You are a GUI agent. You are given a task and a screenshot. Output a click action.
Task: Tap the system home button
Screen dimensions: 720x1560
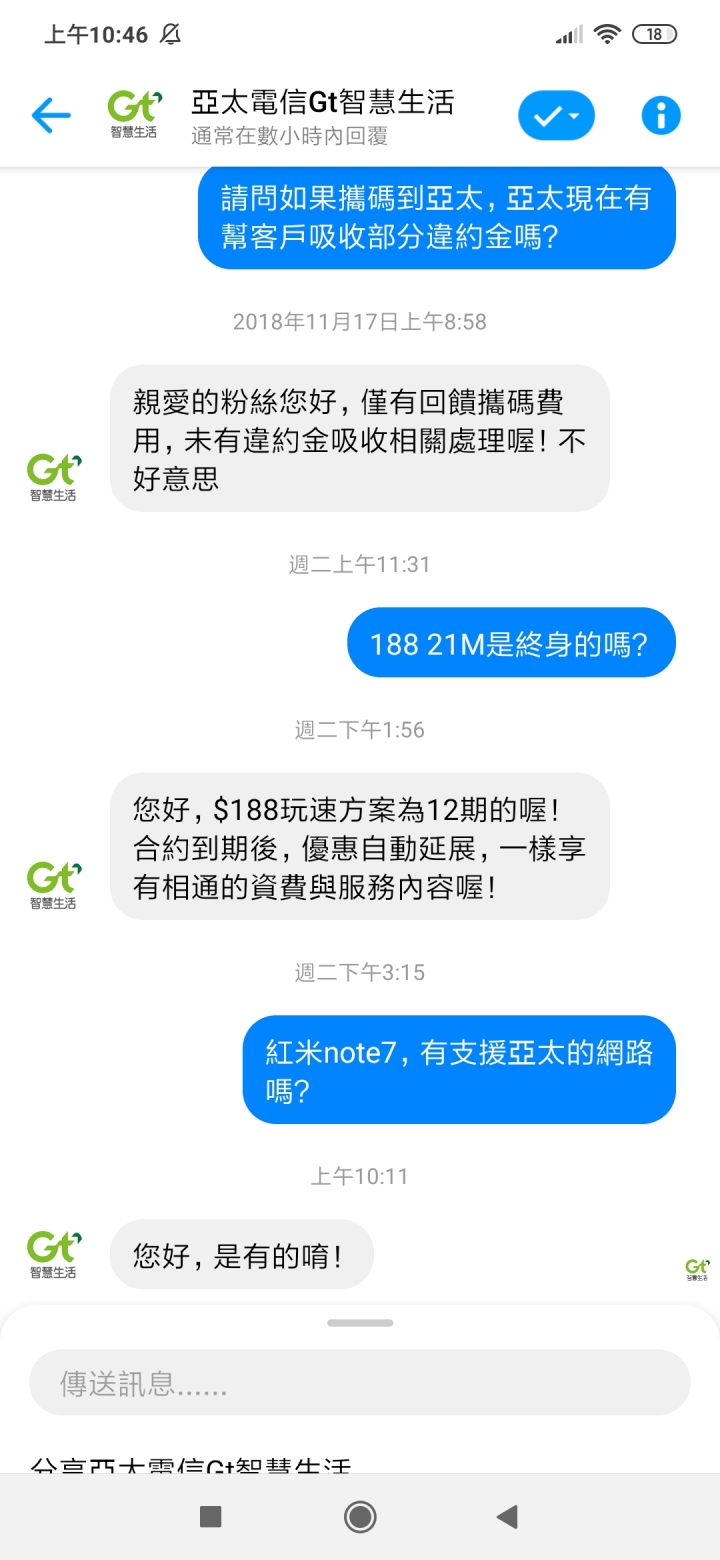pos(360,1517)
